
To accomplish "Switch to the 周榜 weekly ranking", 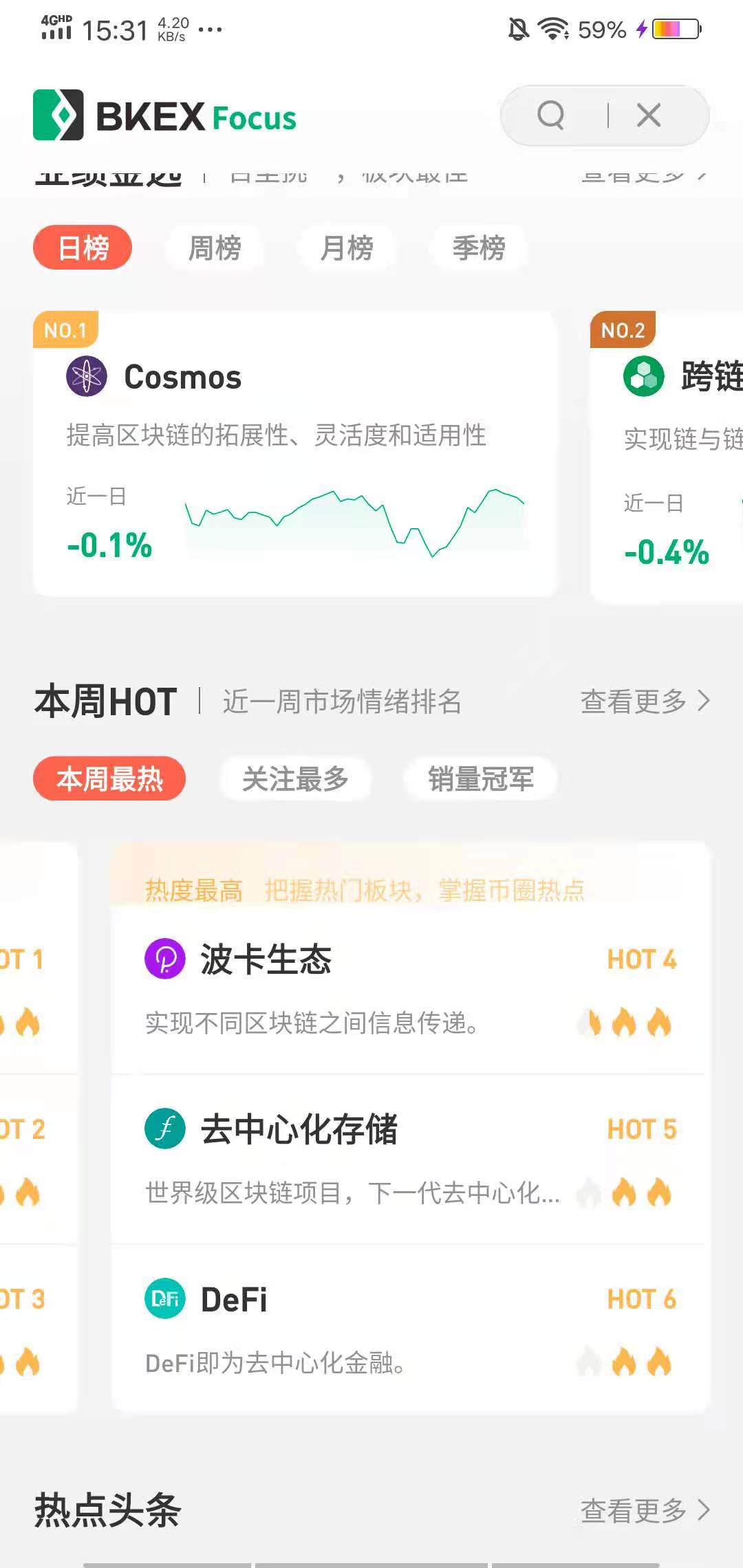I will tap(215, 248).
